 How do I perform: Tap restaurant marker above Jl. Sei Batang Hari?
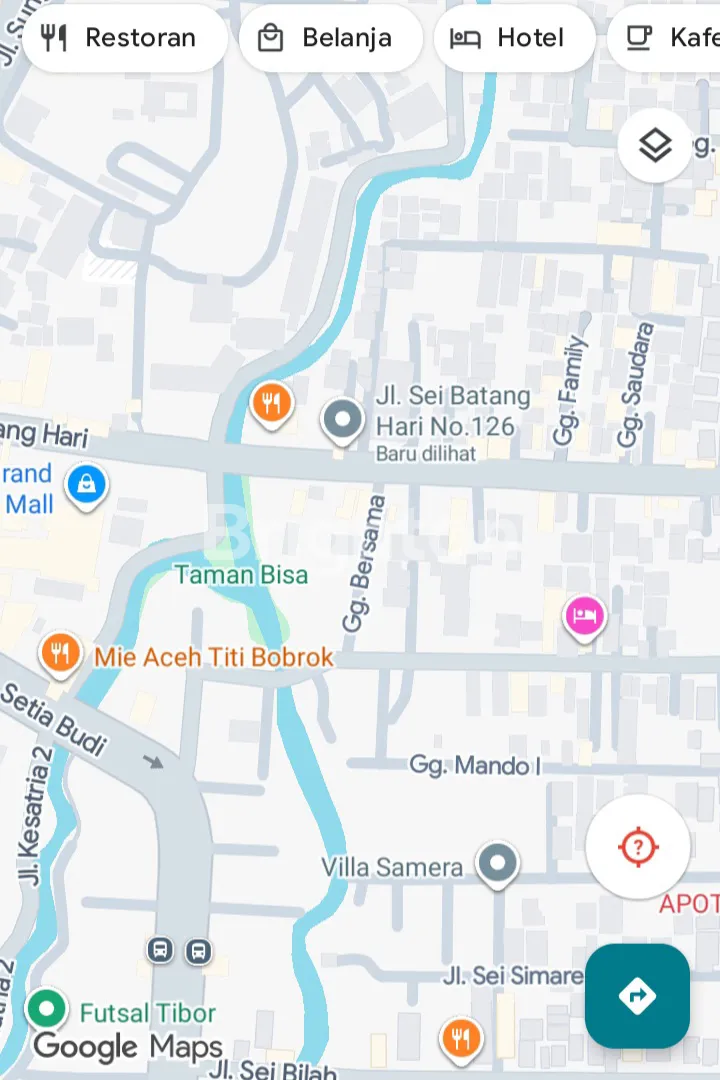point(271,403)
